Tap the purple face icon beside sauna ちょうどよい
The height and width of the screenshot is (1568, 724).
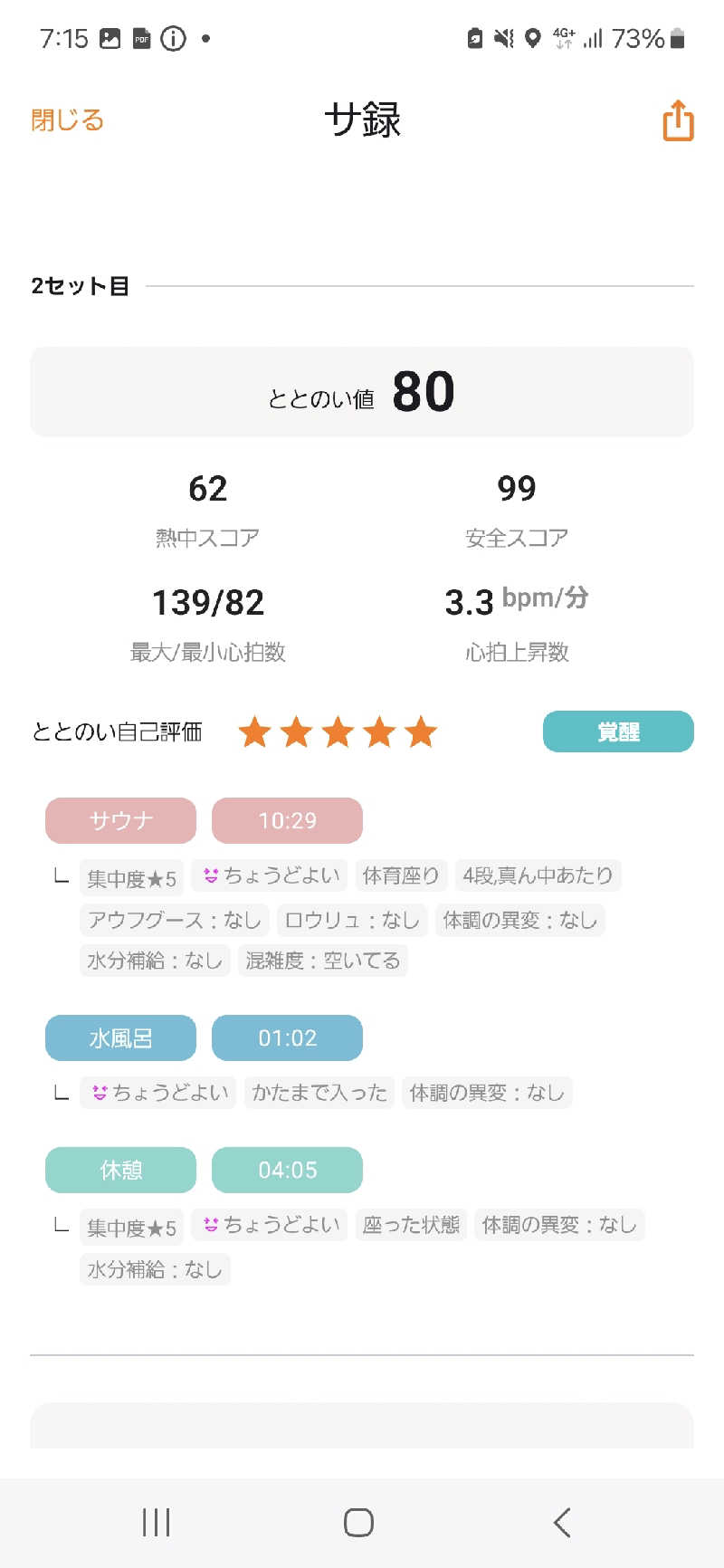tap(210, 875)
